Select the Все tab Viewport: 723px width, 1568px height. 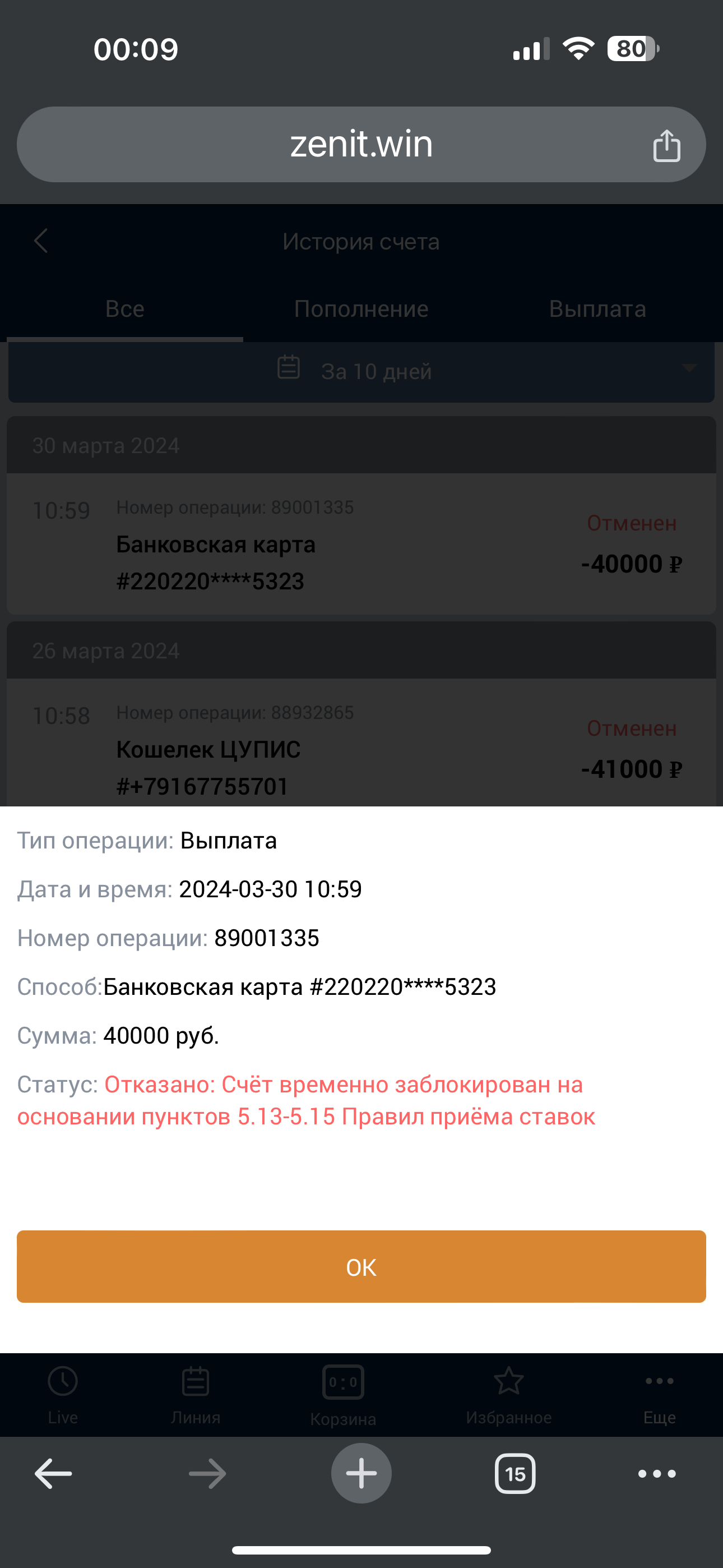(125, 309)
